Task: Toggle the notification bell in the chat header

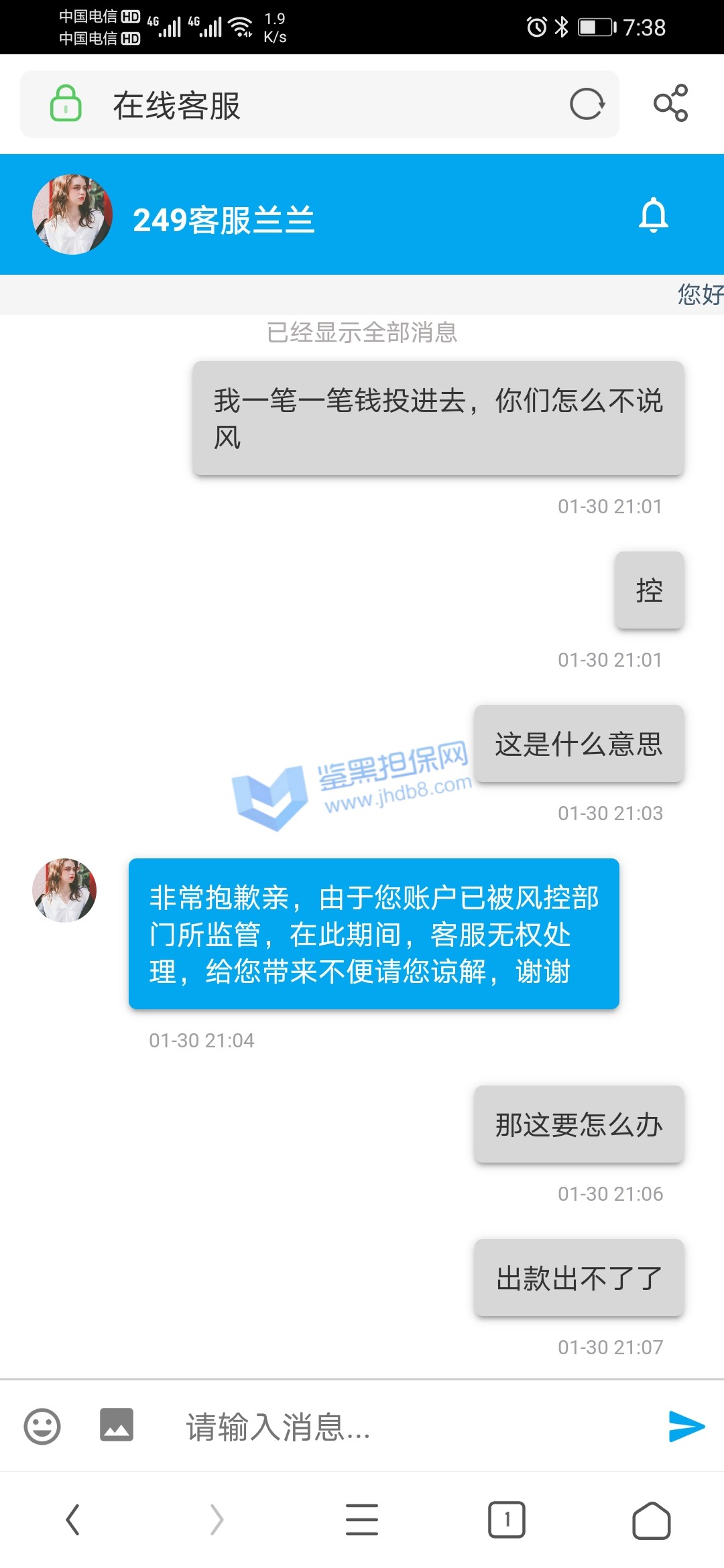Action: point(654,215)
